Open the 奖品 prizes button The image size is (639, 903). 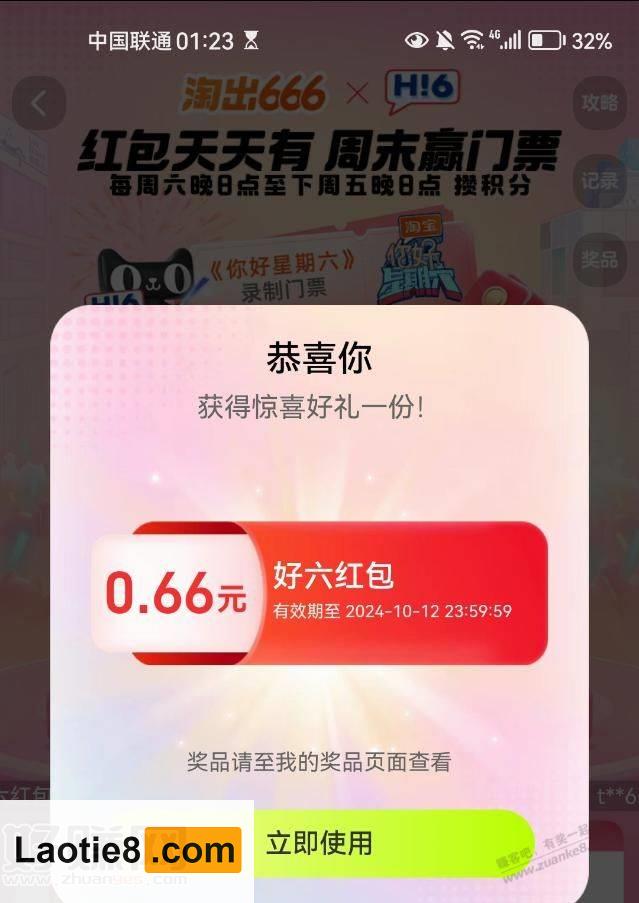(599, 259)
